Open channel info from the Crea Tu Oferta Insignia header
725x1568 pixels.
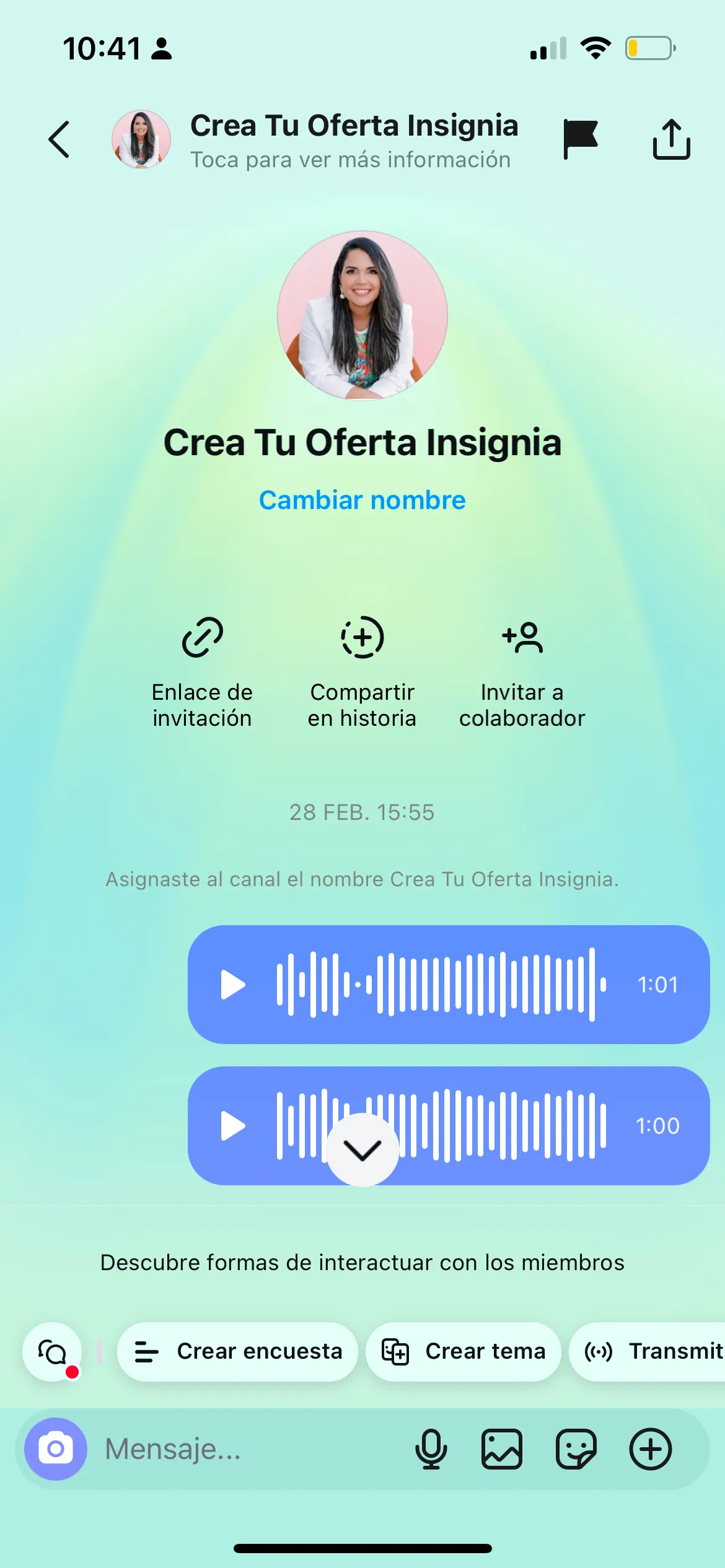(x=353, y=140)
